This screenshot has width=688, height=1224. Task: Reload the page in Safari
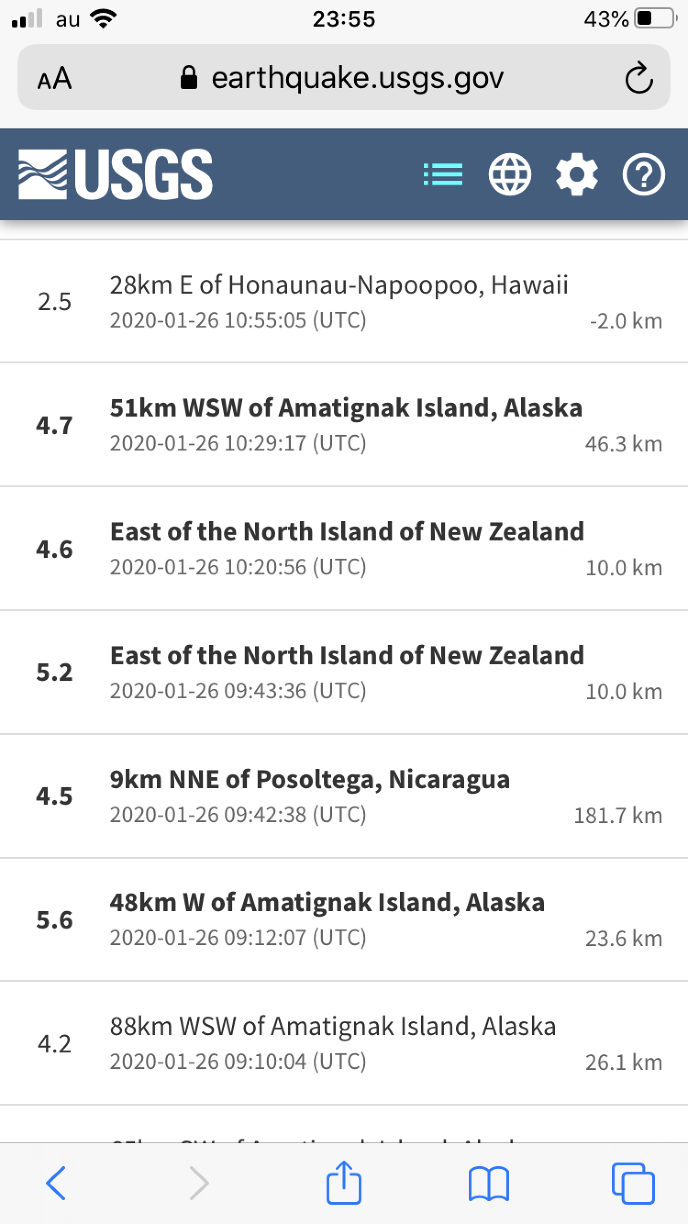638,78
